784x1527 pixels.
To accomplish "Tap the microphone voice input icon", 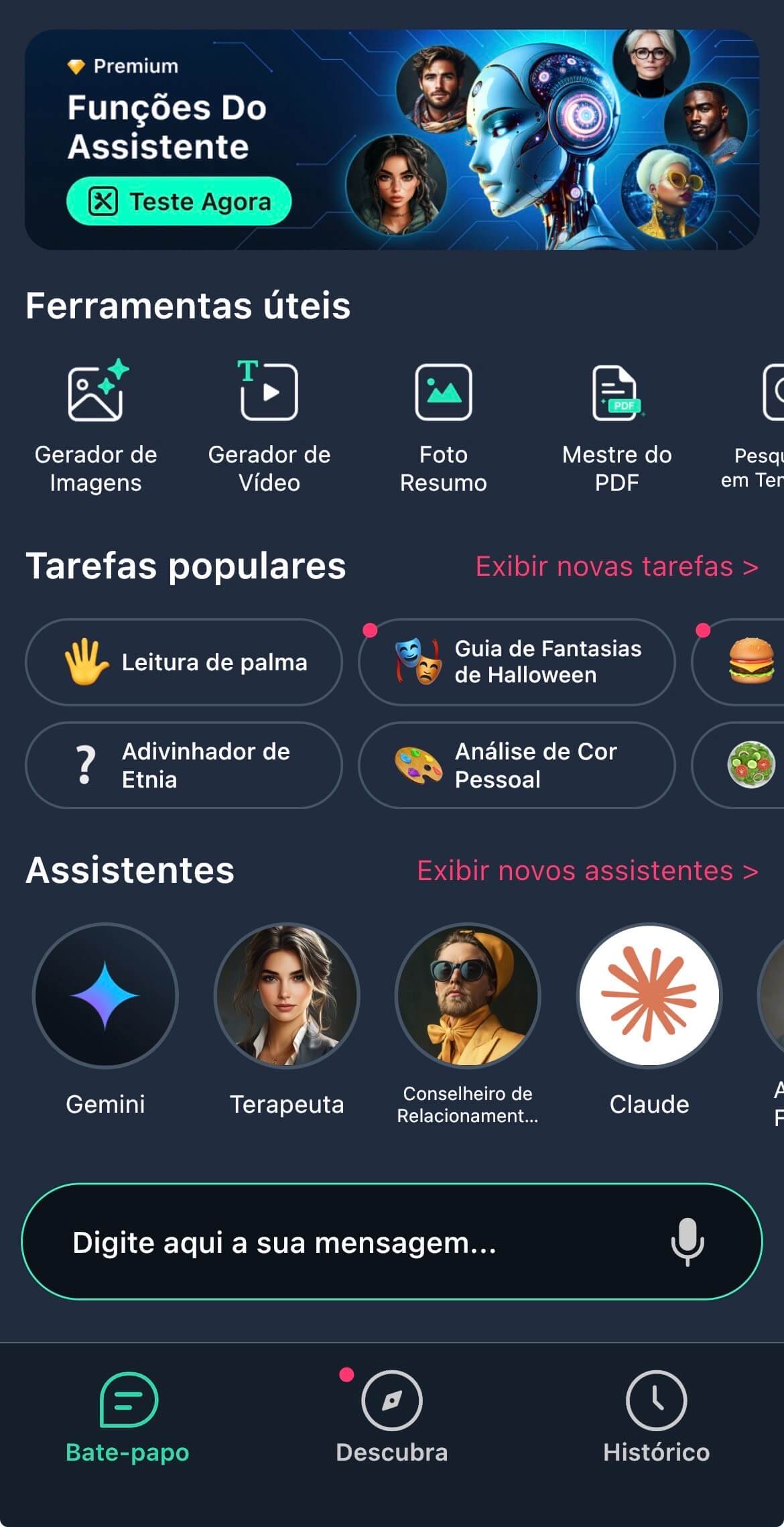I will click(x=688, y=1242).
